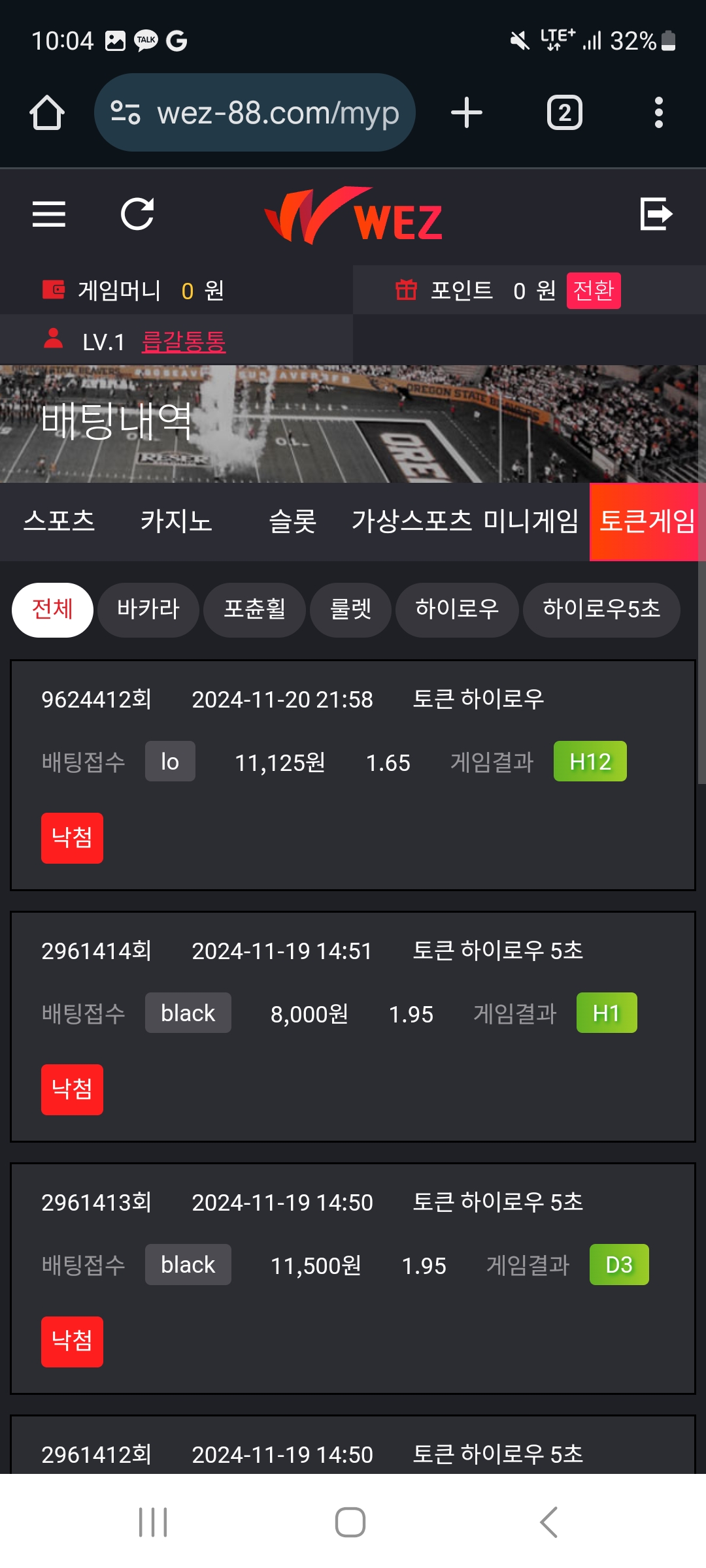Image resolution: width=706 pixels, height=1568 pixels.
Task: Filter by 바카라
Action: [x=148, y=610]
